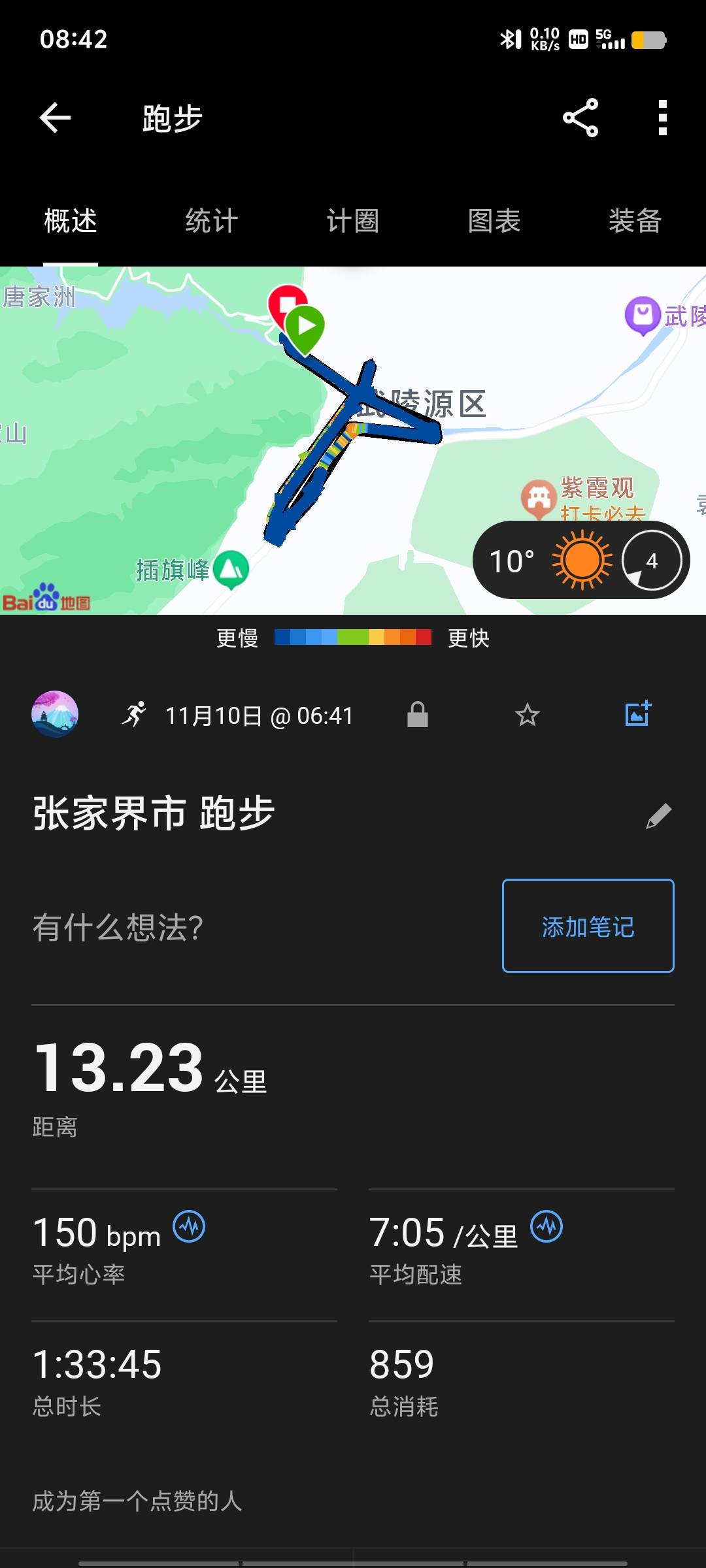Star this activity as a favorite

(x=527, y=715)
